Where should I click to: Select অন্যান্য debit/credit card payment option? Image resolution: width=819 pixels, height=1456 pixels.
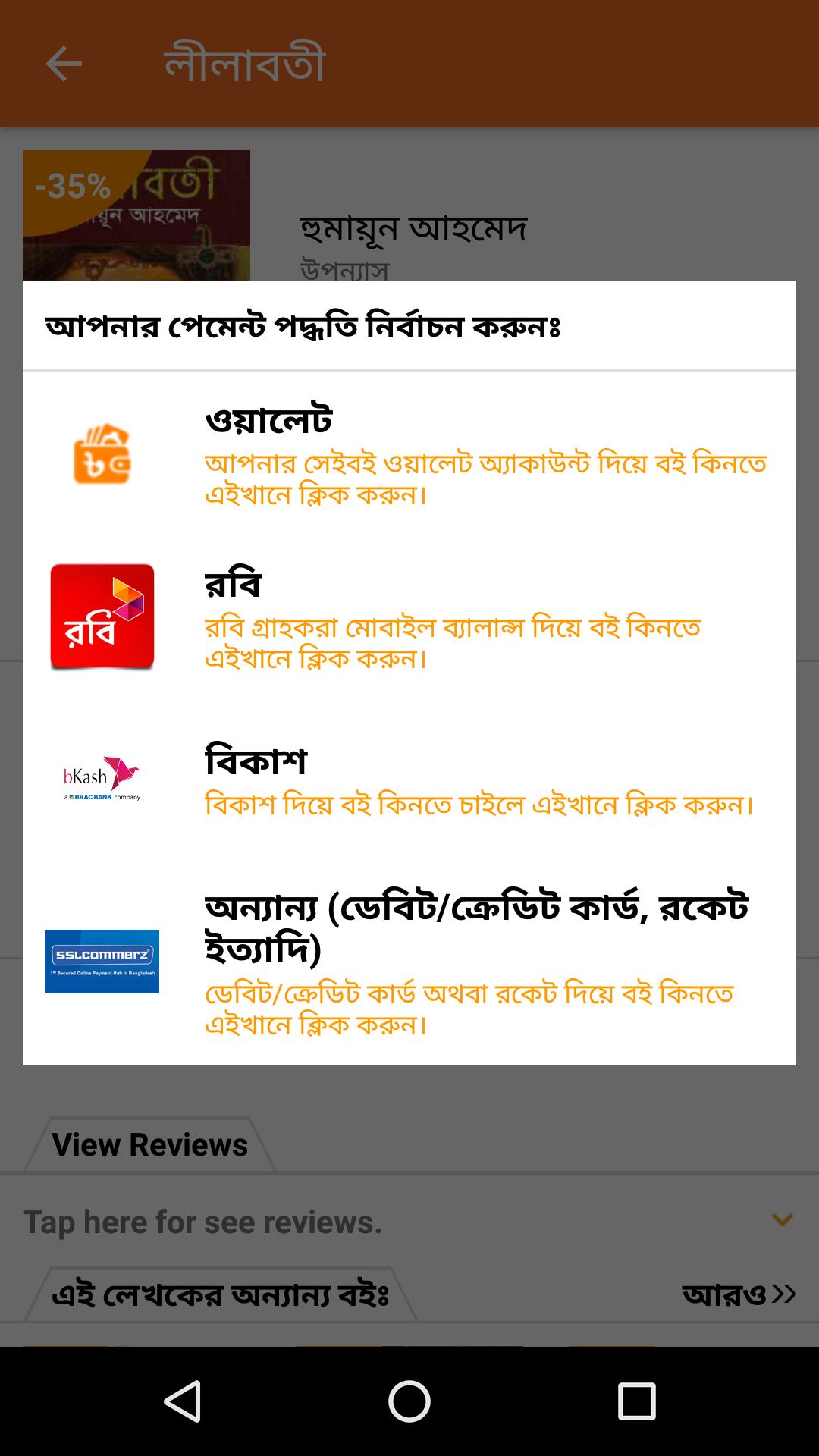click(x=409, y=961)
